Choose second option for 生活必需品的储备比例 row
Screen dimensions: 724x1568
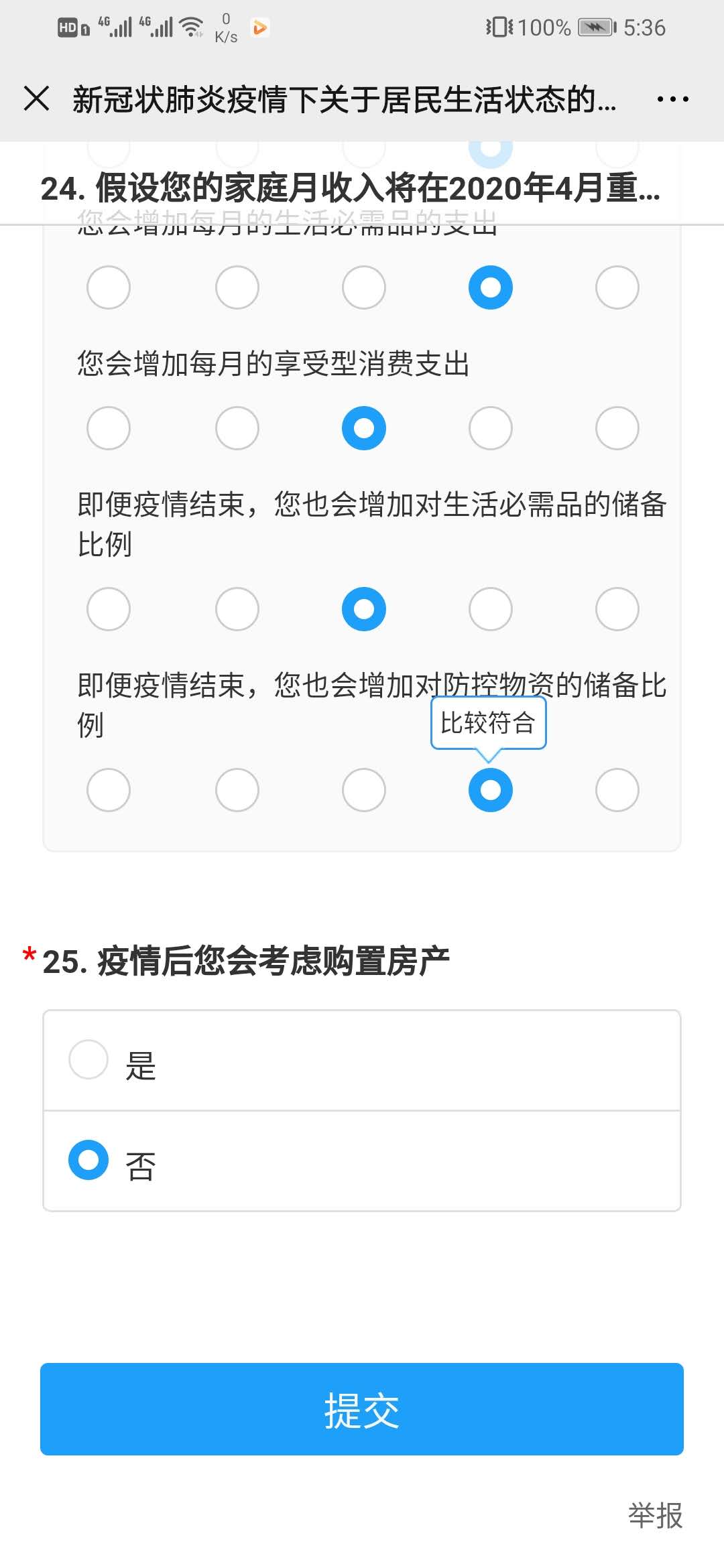click(237, 608)
